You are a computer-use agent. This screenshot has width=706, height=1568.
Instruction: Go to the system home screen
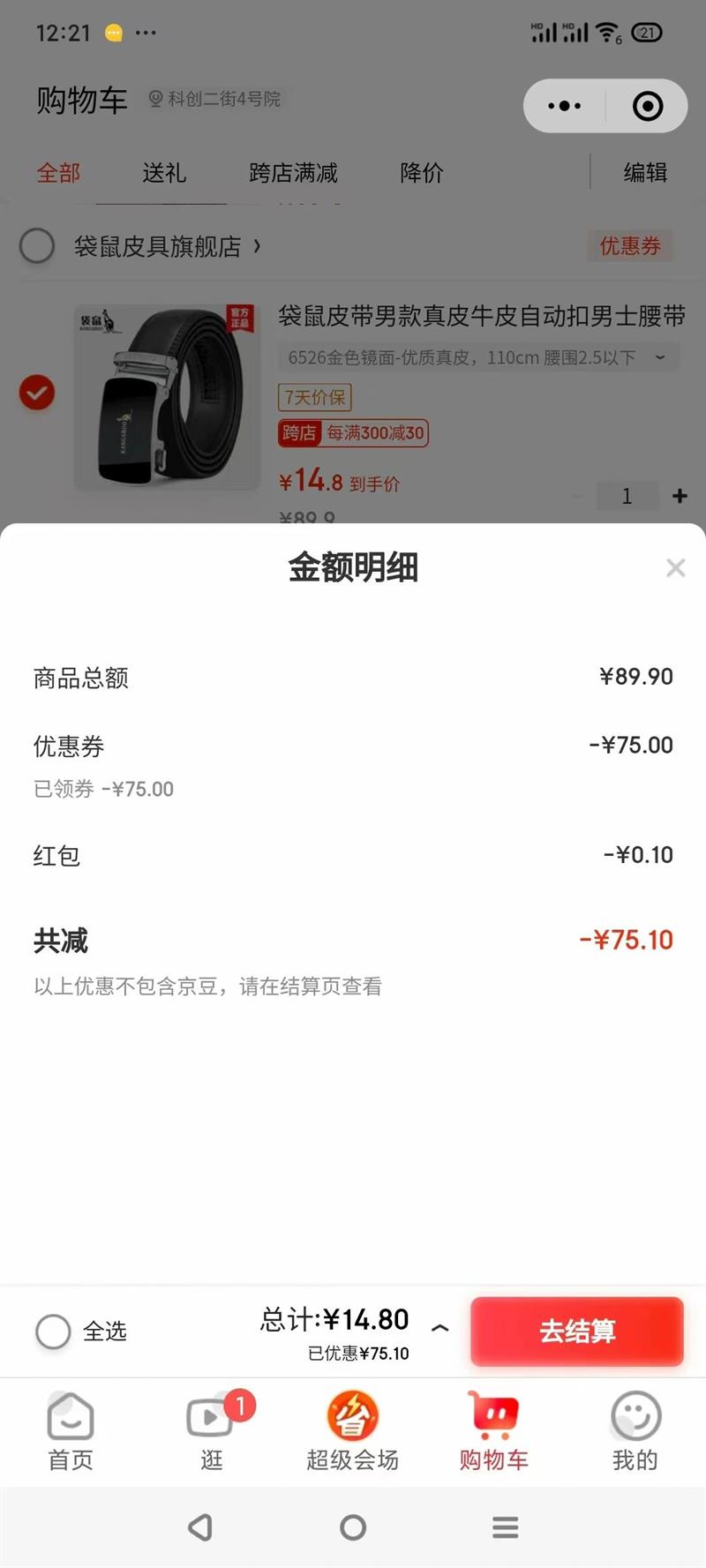coord(353,1527)
